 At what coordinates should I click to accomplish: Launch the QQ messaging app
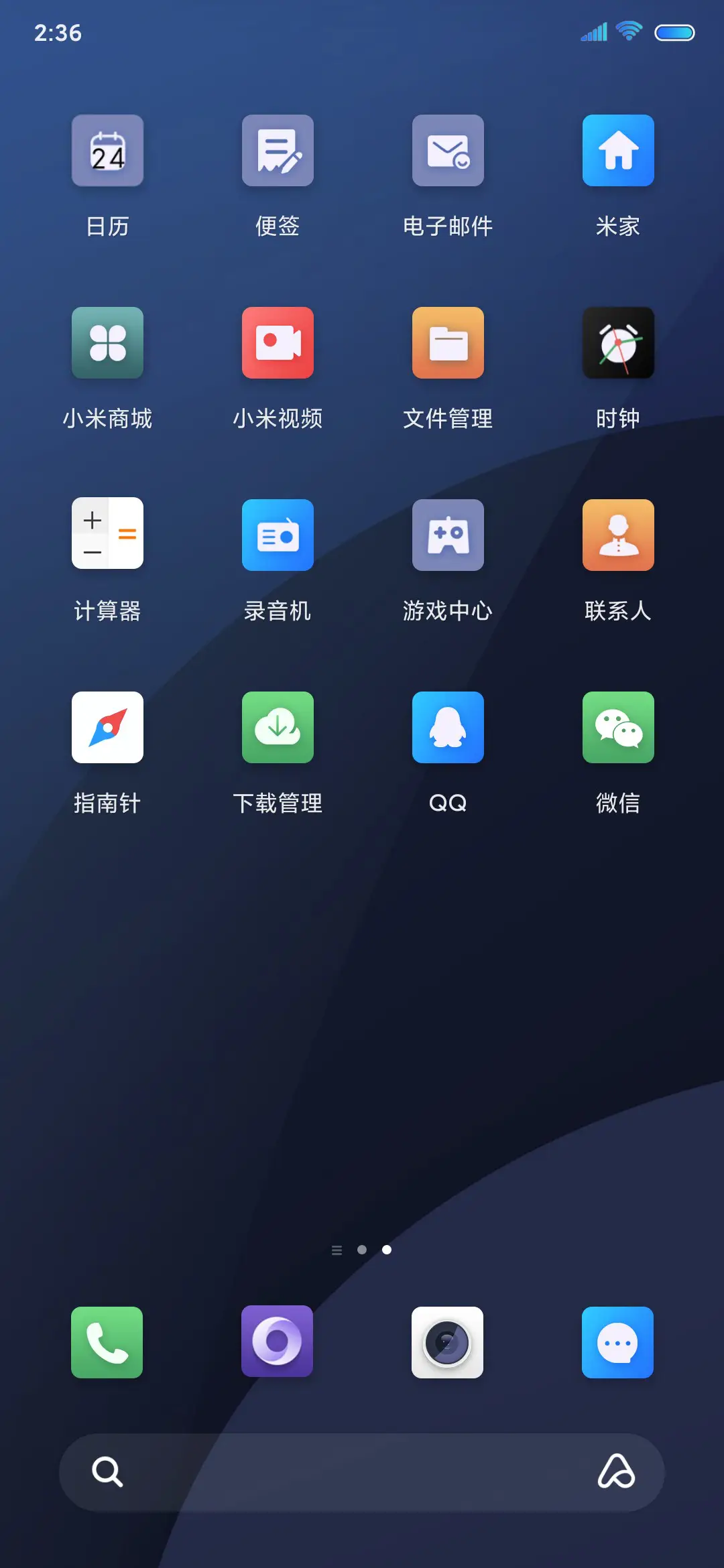click(x=448, y=728)
